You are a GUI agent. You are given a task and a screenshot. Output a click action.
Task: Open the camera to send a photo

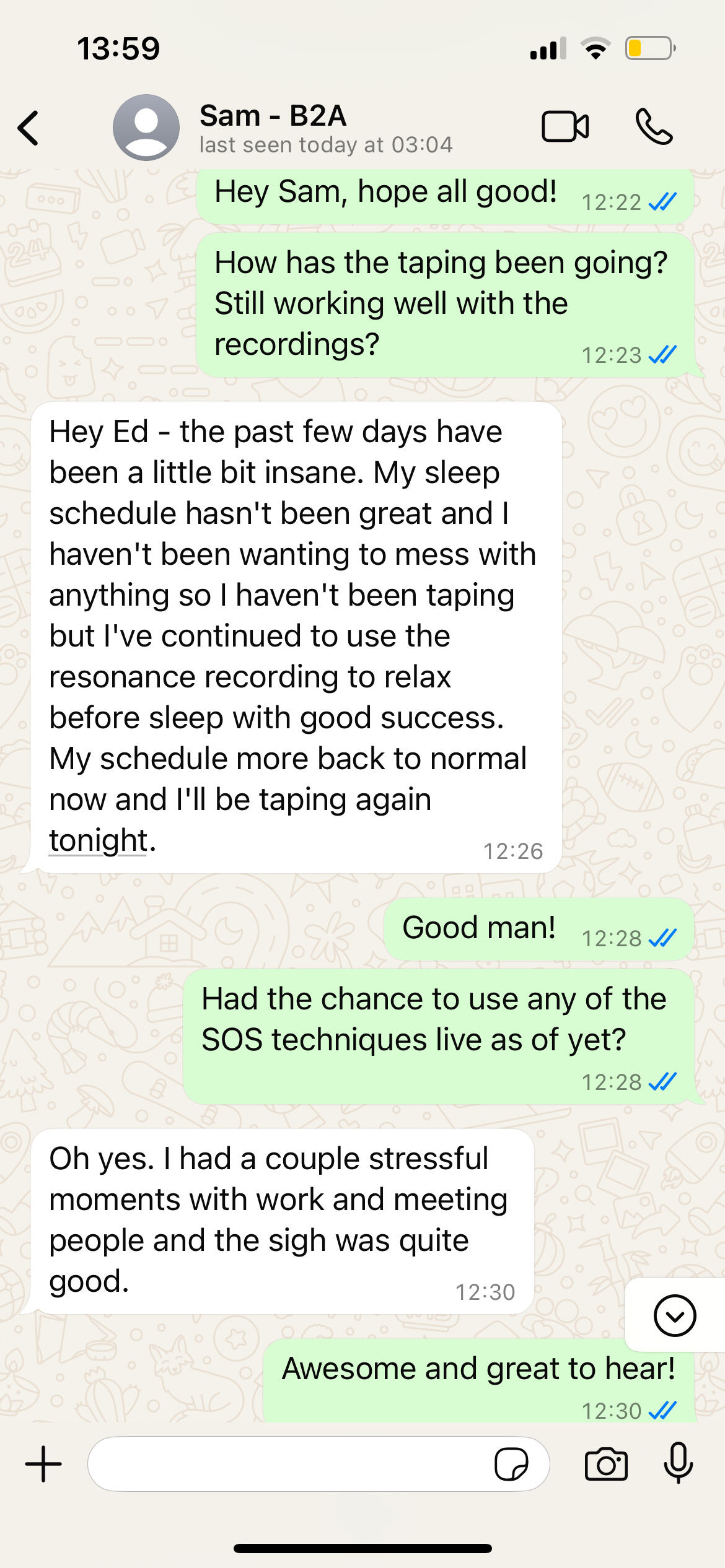[605, 1464]
